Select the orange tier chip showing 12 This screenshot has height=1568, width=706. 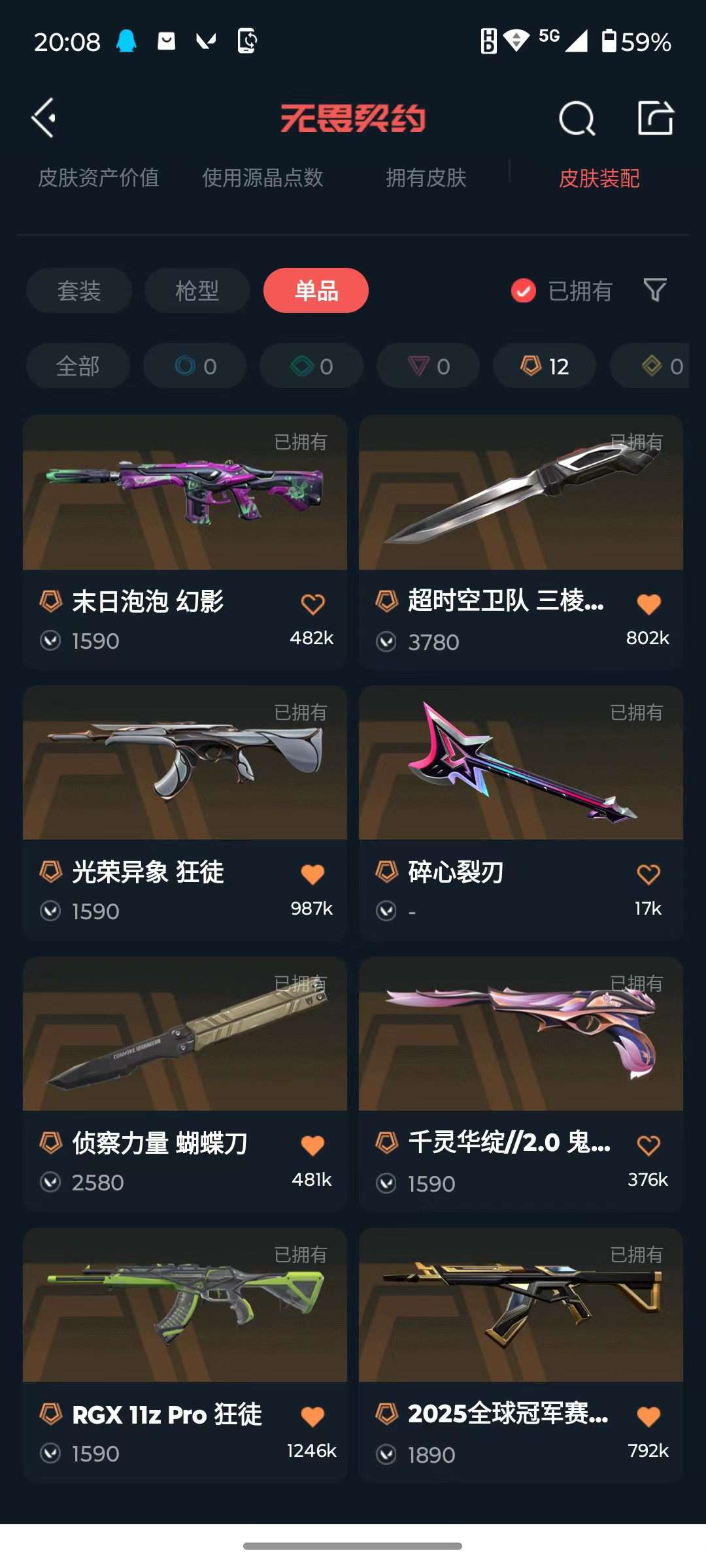tap(545, 366)
